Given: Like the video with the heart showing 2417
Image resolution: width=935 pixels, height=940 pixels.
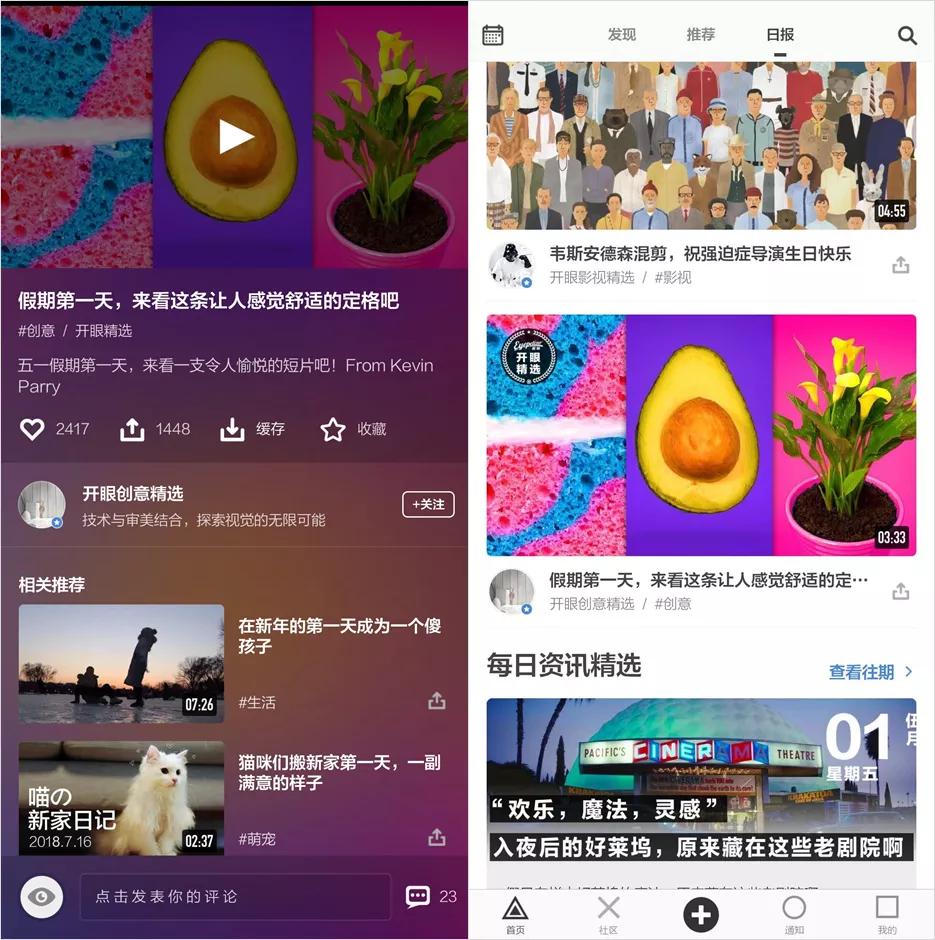Looking at the screenshot, I should pyautogui.click(x=32, y=429).
